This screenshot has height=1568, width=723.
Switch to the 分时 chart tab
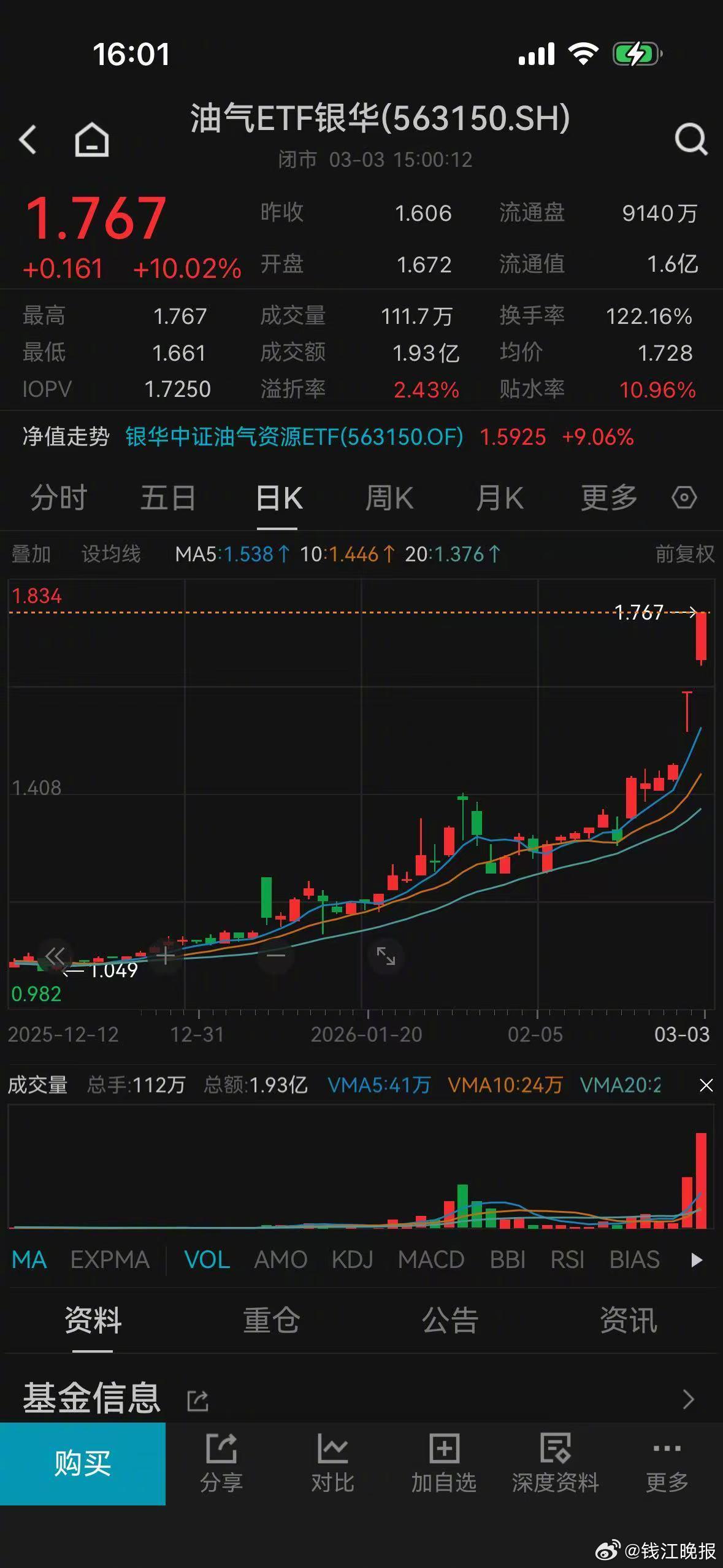pyautogui.click(x=59, y=498)
